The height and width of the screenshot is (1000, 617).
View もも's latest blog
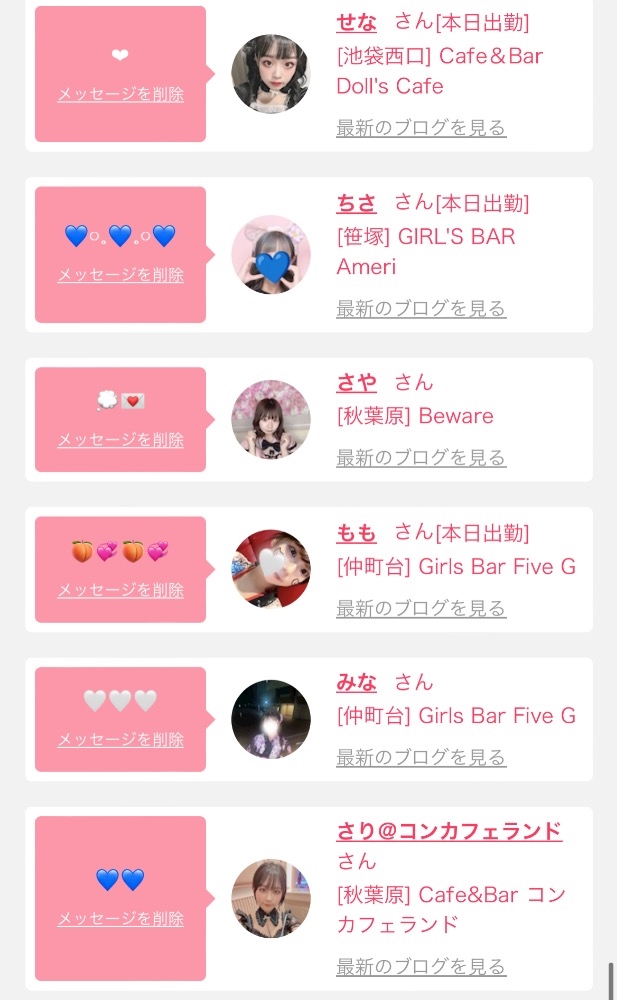(x=421, y=608)
